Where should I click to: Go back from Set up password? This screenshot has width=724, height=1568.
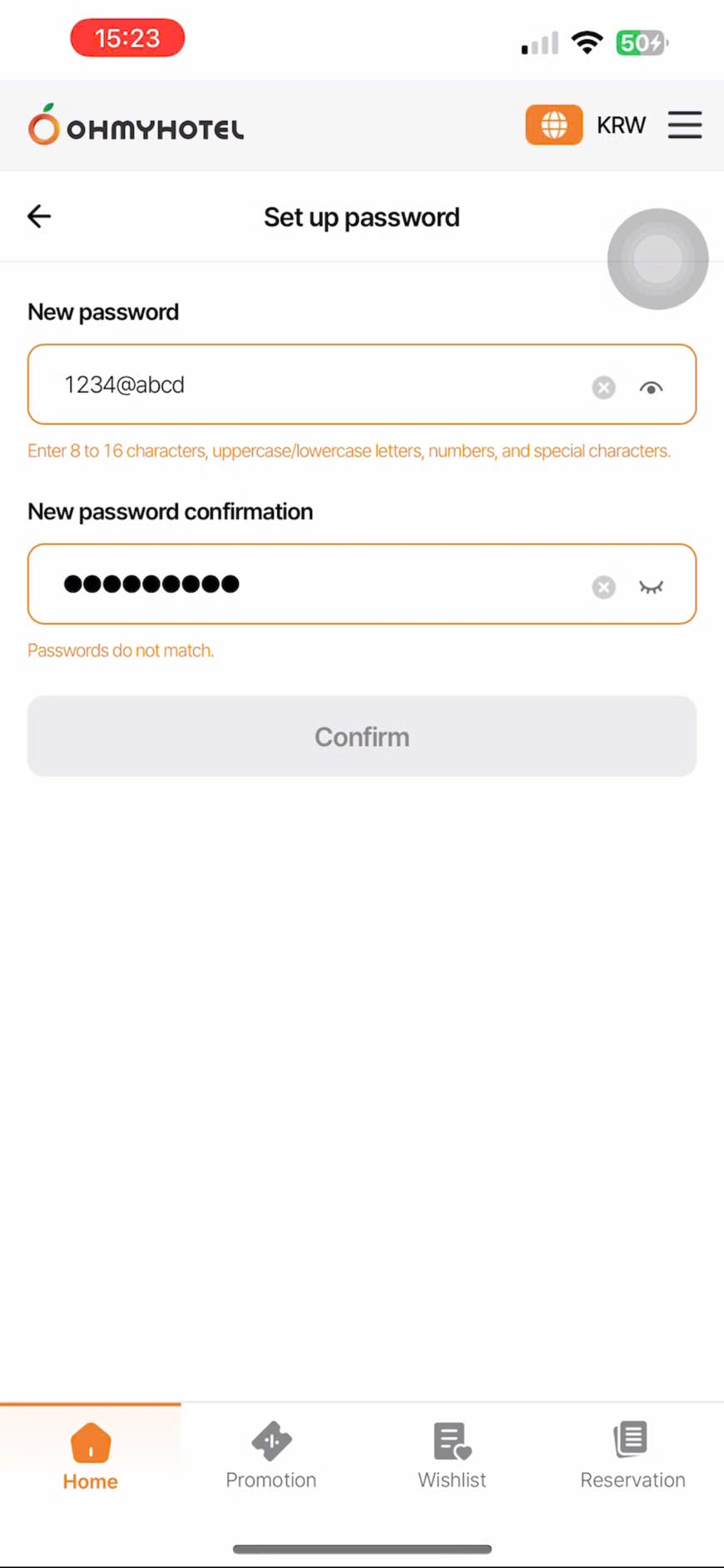tap(39, 217)
